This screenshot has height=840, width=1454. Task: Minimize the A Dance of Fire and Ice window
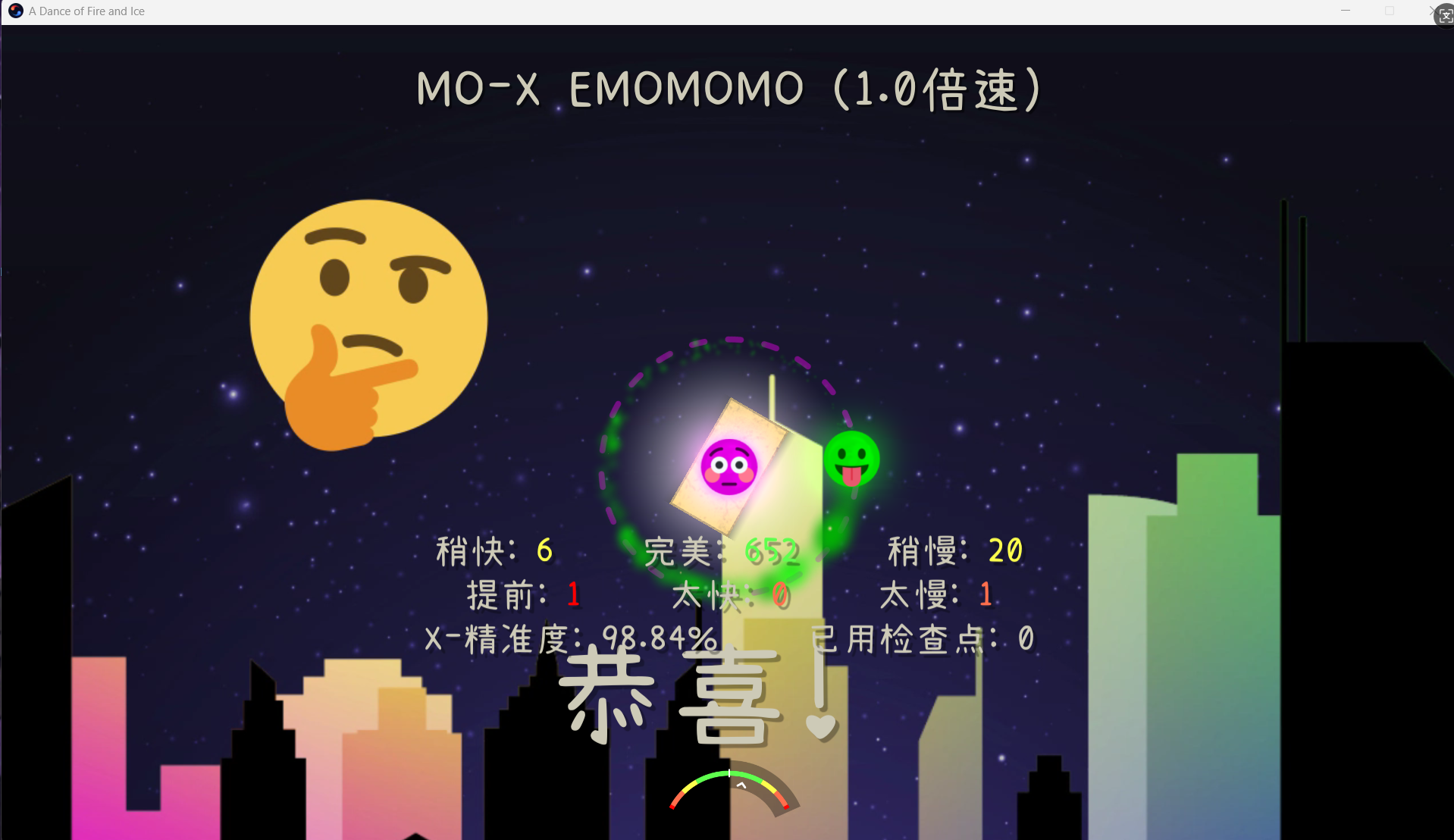coord(1346,11)
